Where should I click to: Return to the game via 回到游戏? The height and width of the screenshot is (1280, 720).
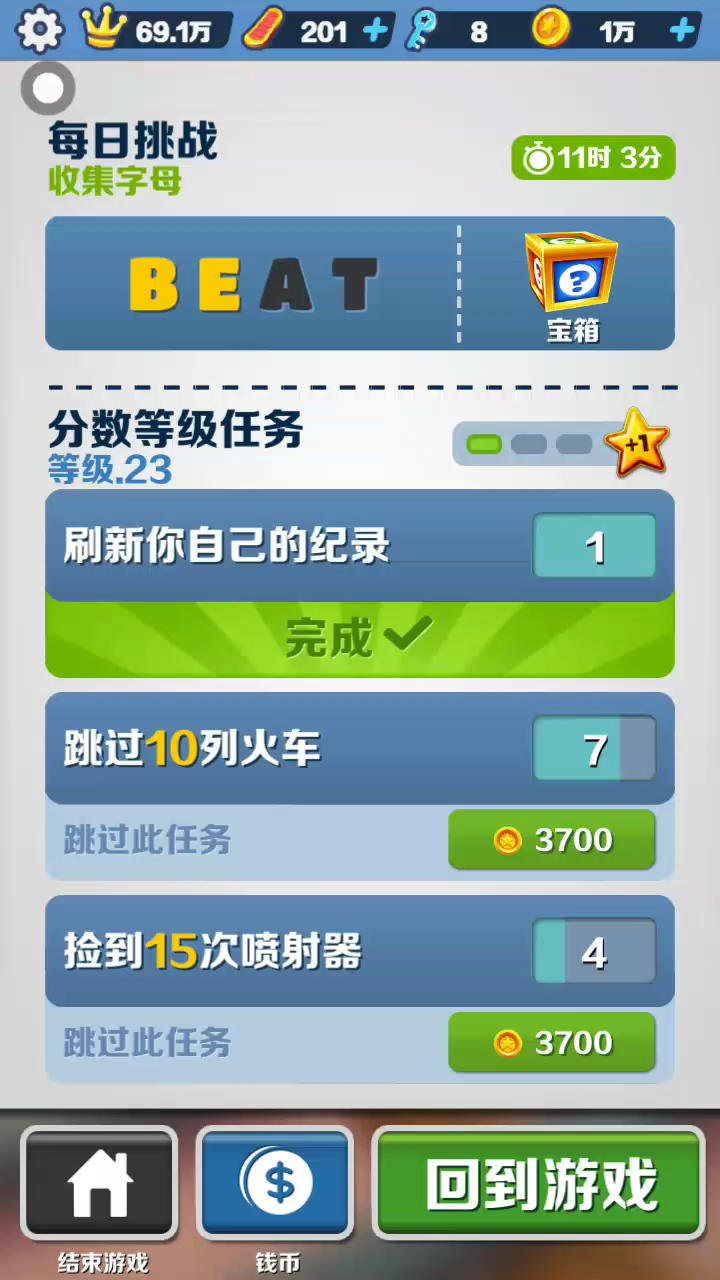pyautogui.click(x=539, y=1183)
